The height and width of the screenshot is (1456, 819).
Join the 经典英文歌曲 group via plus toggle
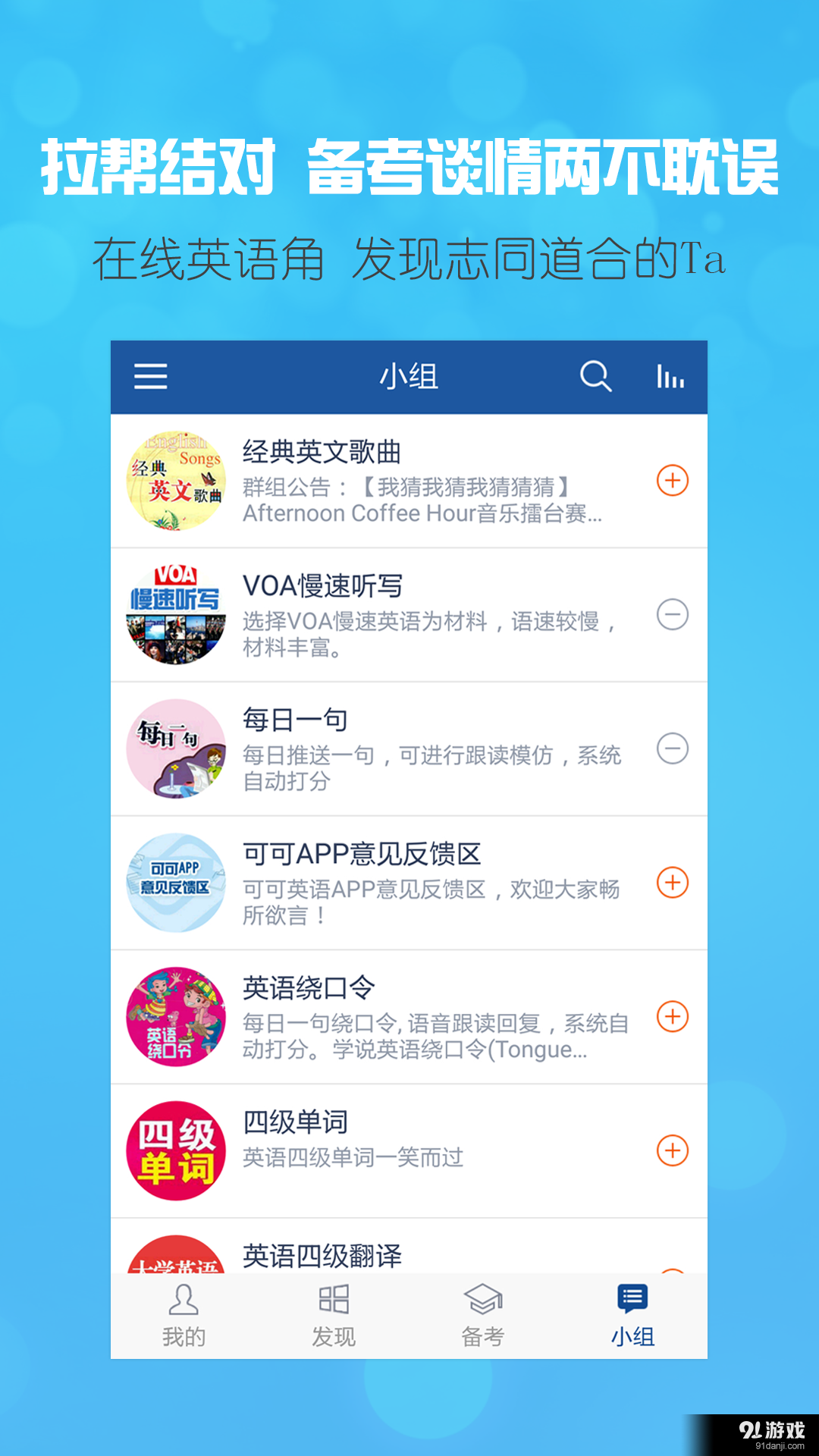pos(672,480)
